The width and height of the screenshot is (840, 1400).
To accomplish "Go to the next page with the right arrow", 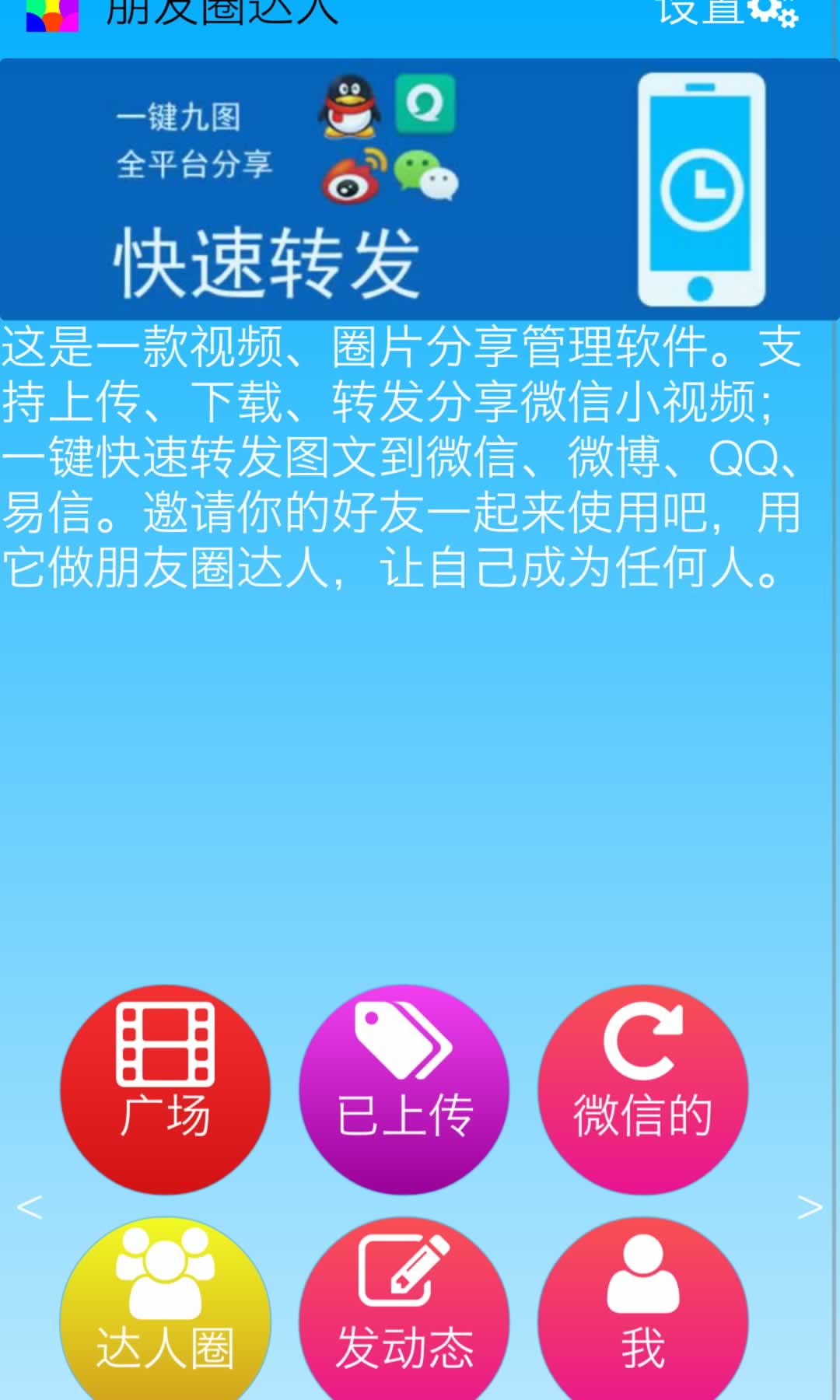I will pos(809,1207).
